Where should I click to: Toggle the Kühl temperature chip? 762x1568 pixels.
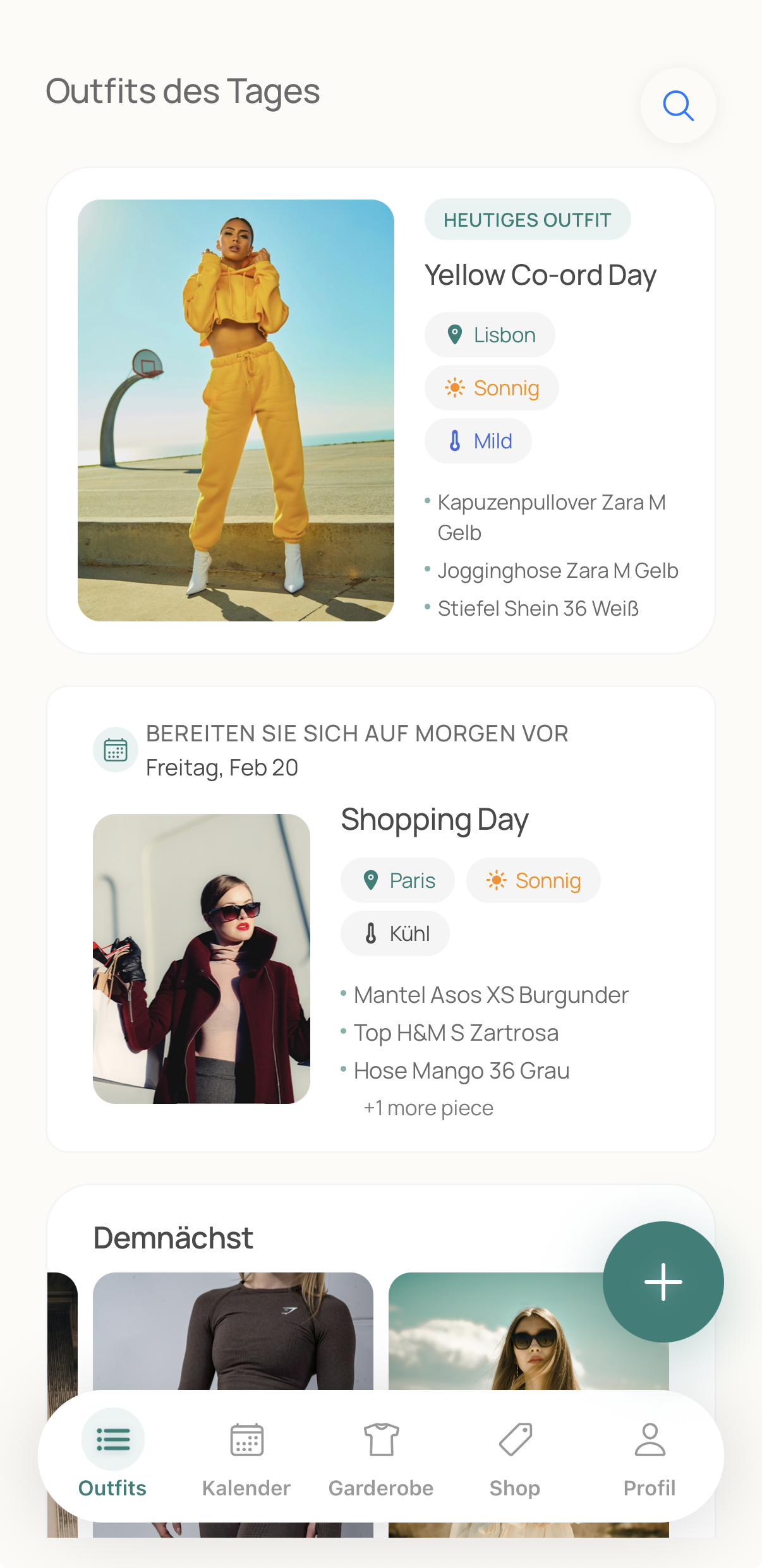(394, 933)
